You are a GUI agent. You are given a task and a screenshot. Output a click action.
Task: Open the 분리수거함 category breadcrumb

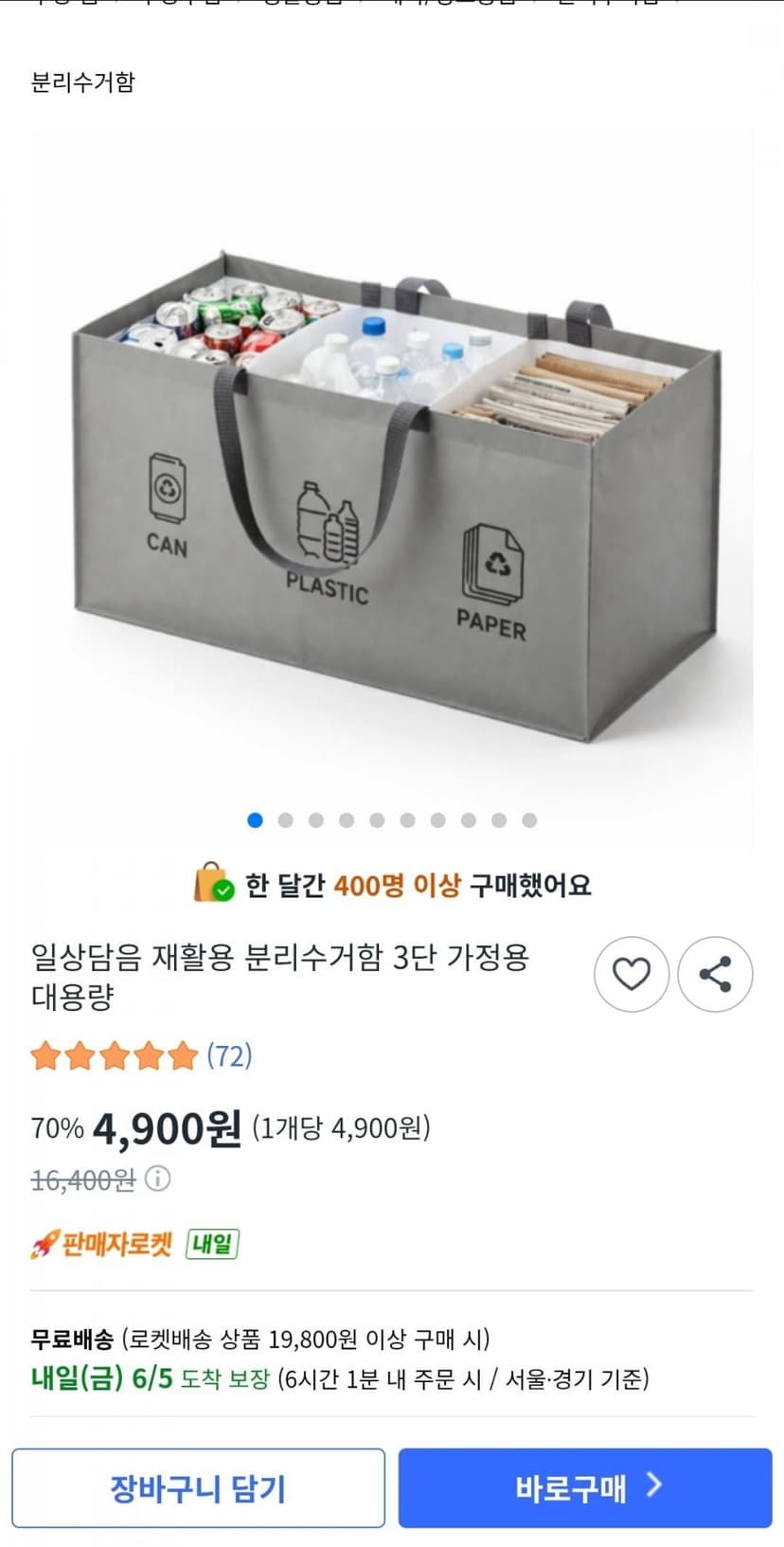(x=83, y=81)
